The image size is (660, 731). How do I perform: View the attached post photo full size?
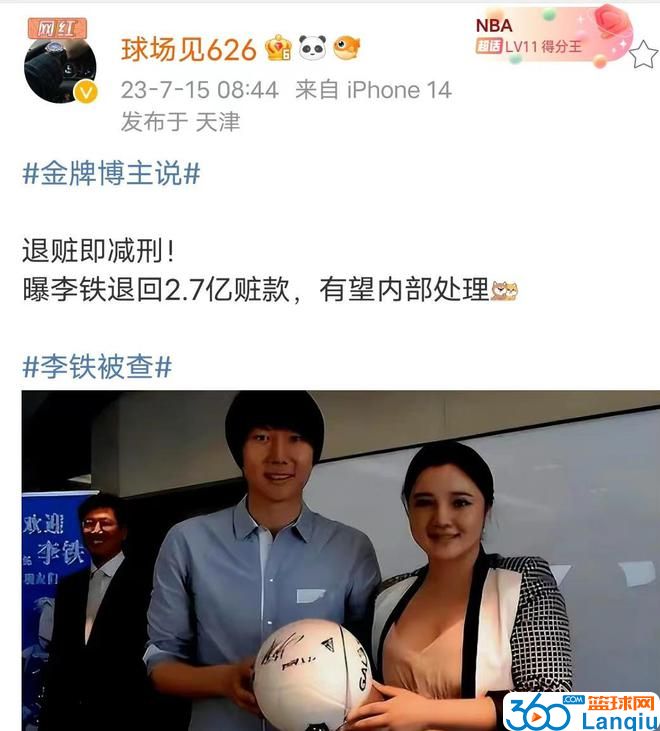point(340,560)
